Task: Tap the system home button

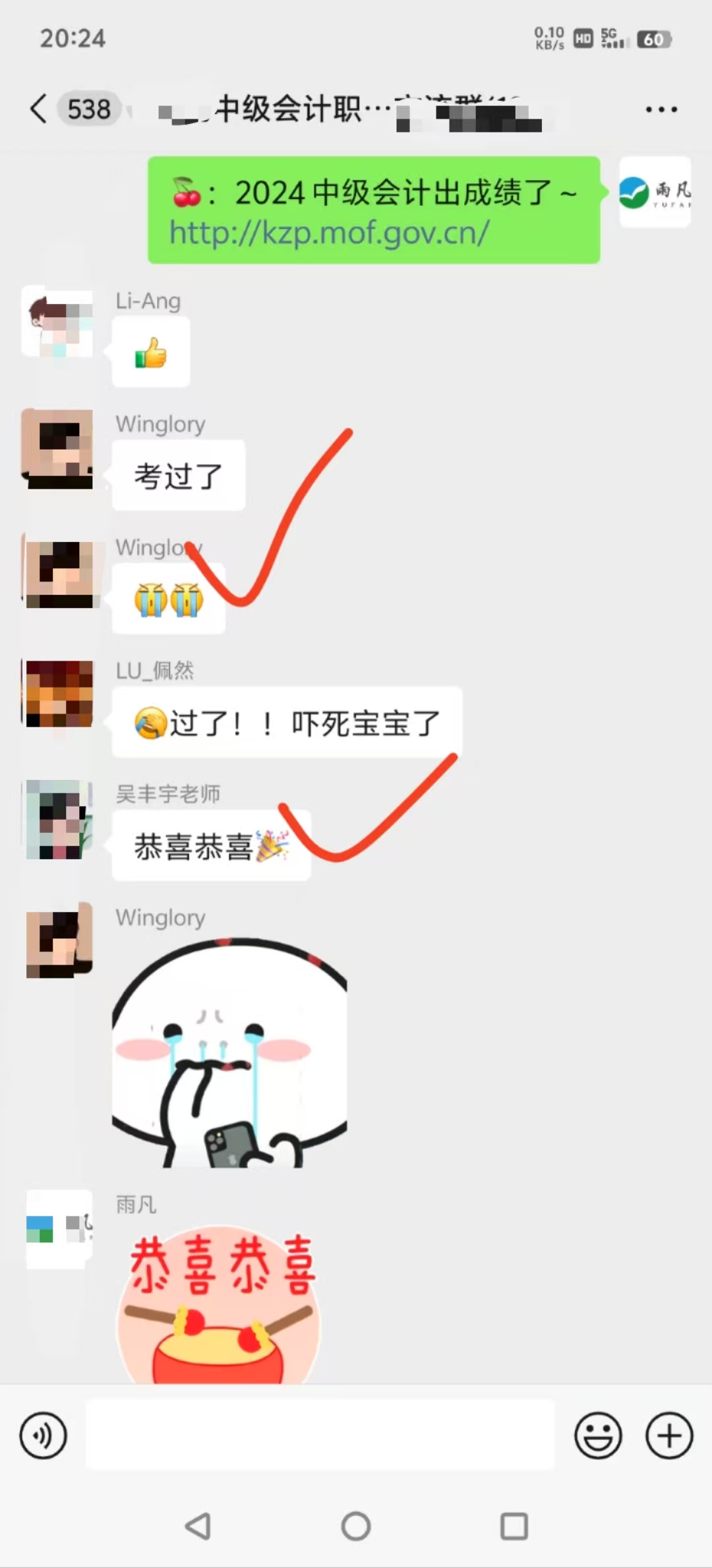Action: tap(356, 1526)
